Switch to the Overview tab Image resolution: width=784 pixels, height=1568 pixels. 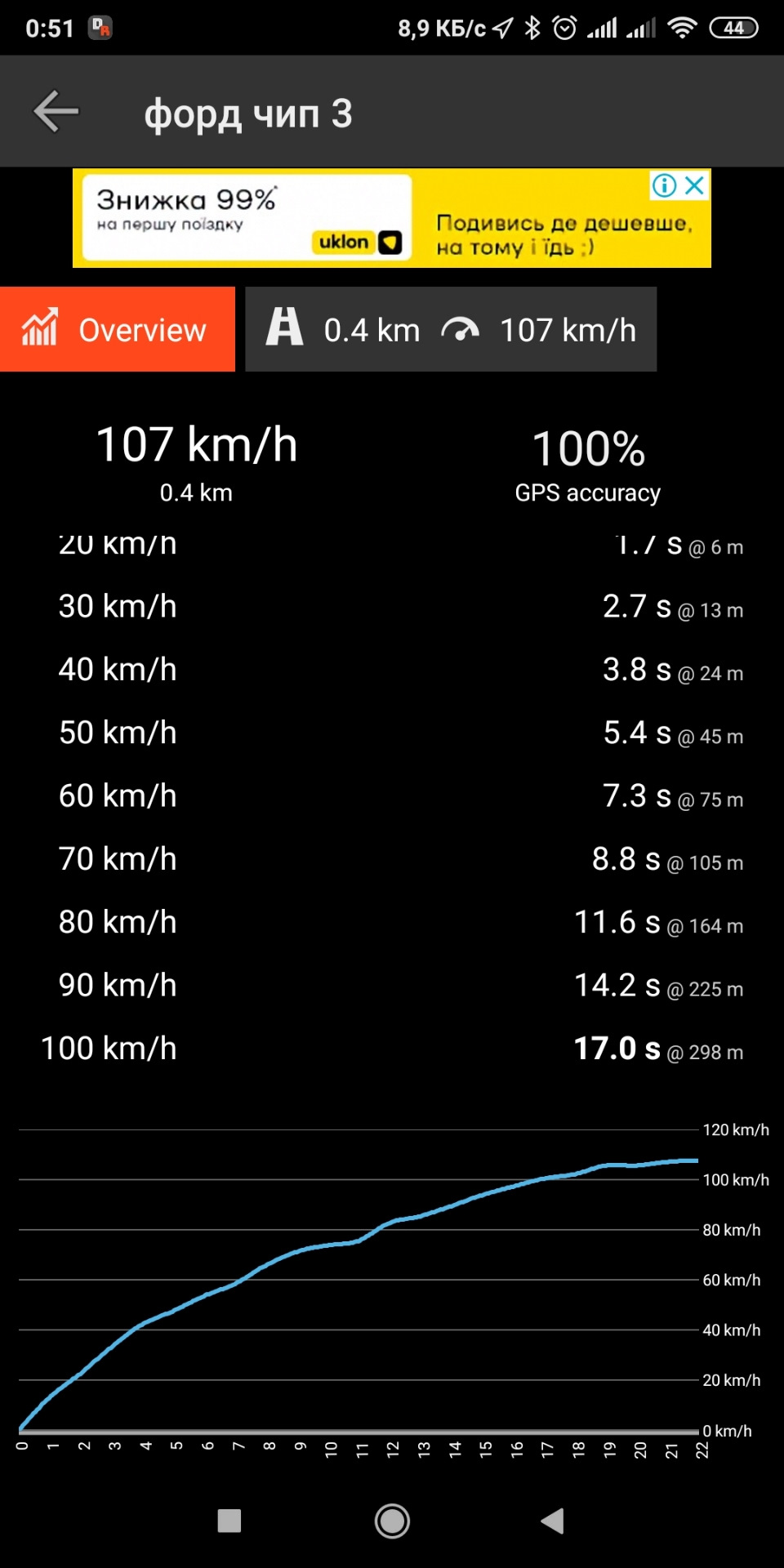[118, 329]
